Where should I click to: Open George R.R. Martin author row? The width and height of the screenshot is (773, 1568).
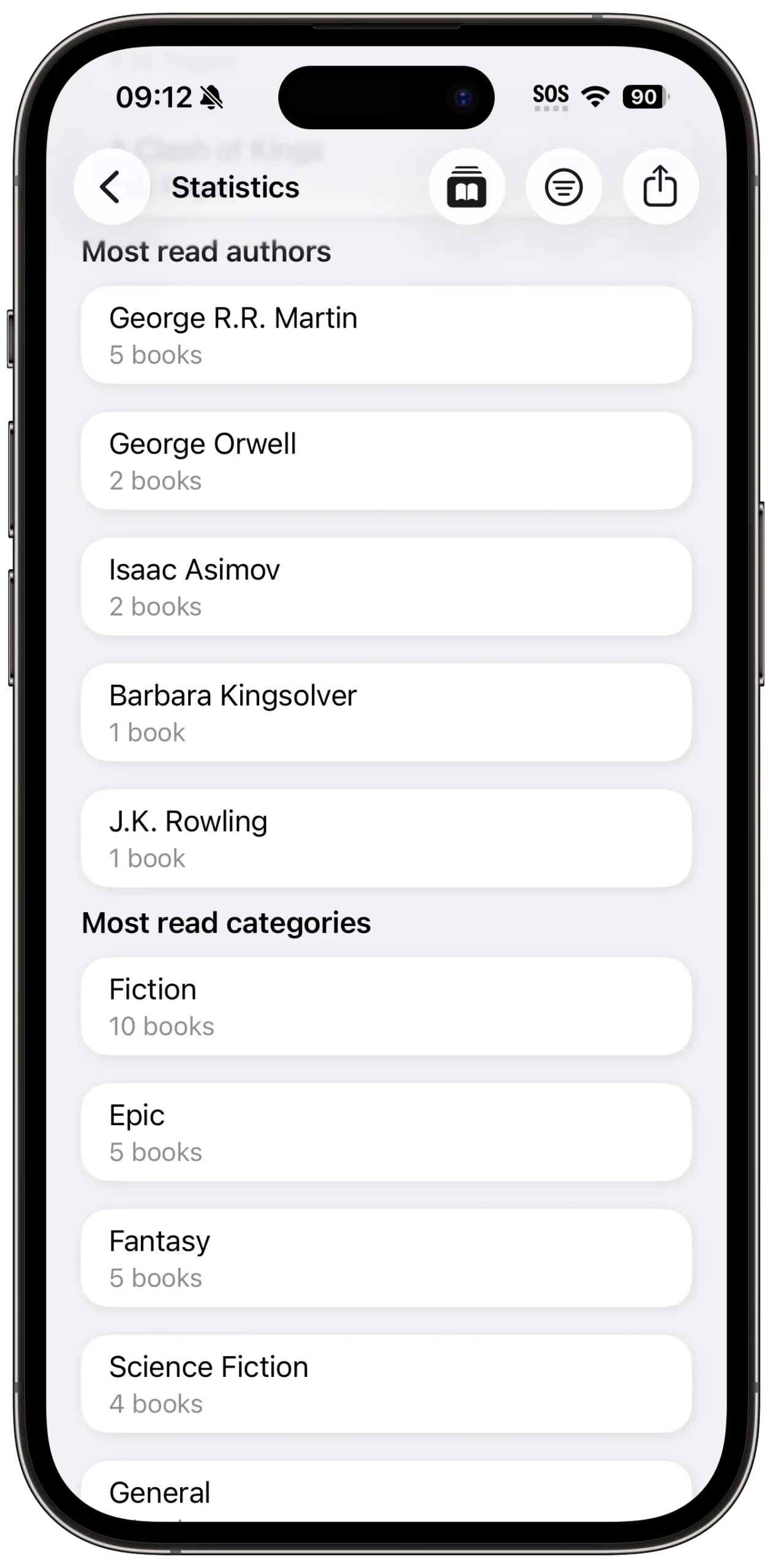pyautogui.click(x=386, y=336)
